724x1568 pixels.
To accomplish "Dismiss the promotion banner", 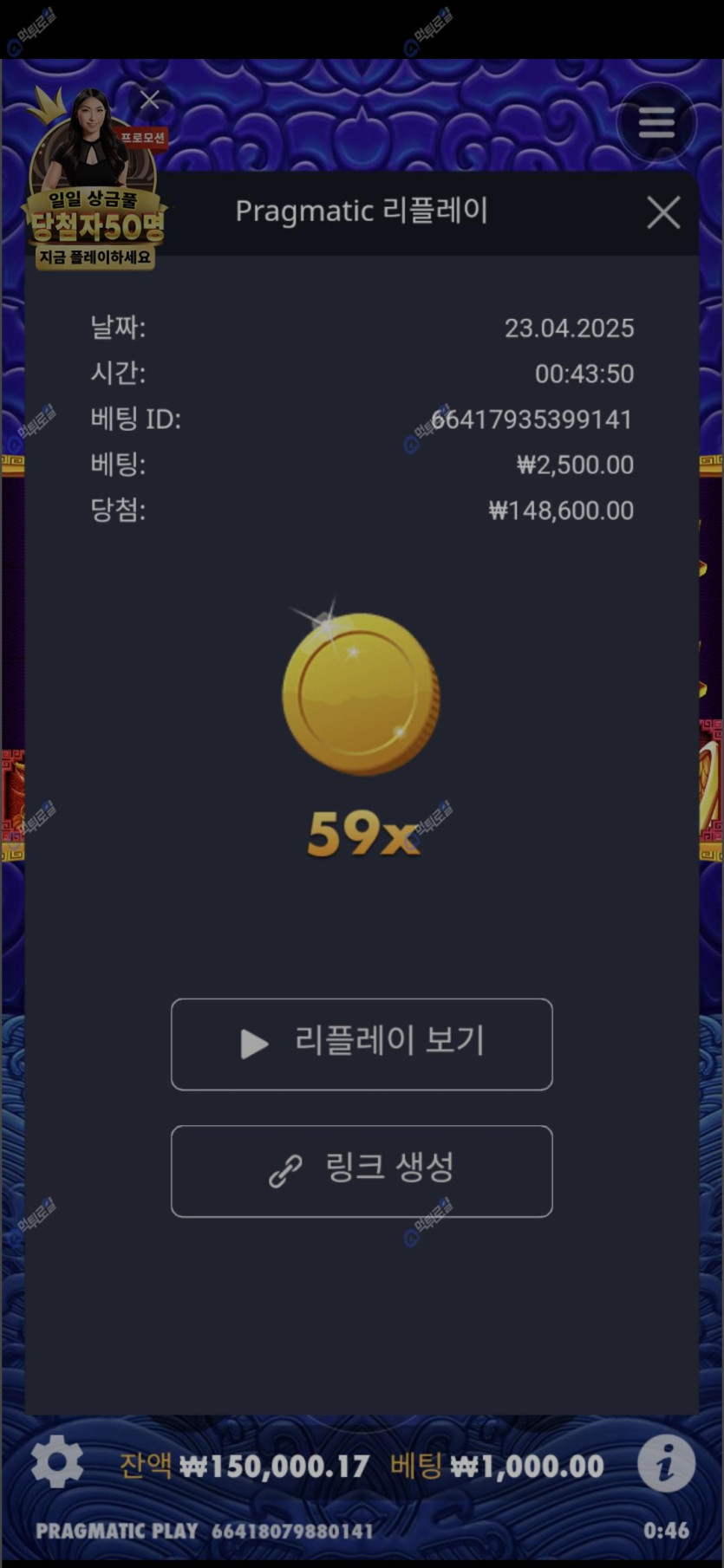I will tap(150, 101).
